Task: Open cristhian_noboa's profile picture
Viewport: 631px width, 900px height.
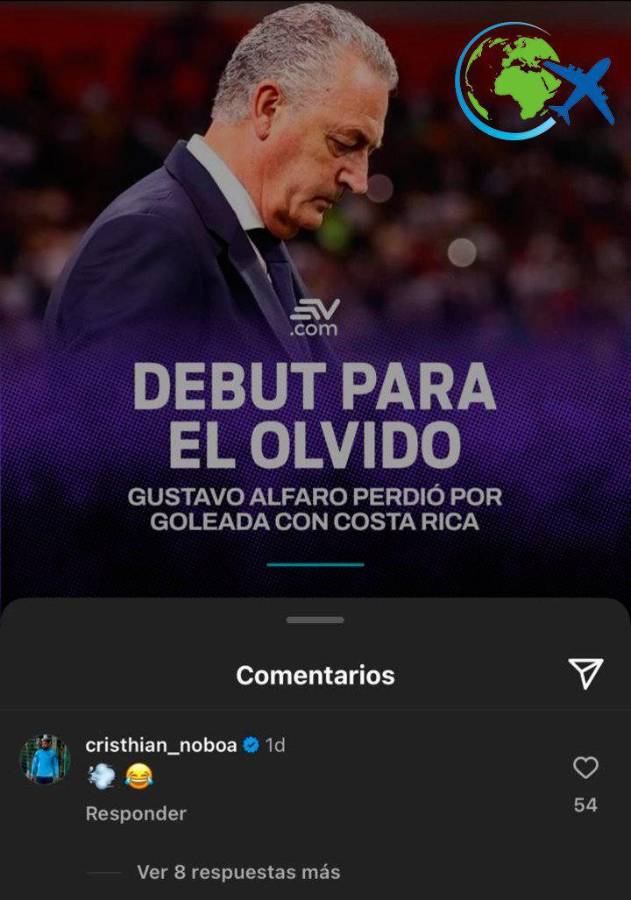Action: [45, 759]
